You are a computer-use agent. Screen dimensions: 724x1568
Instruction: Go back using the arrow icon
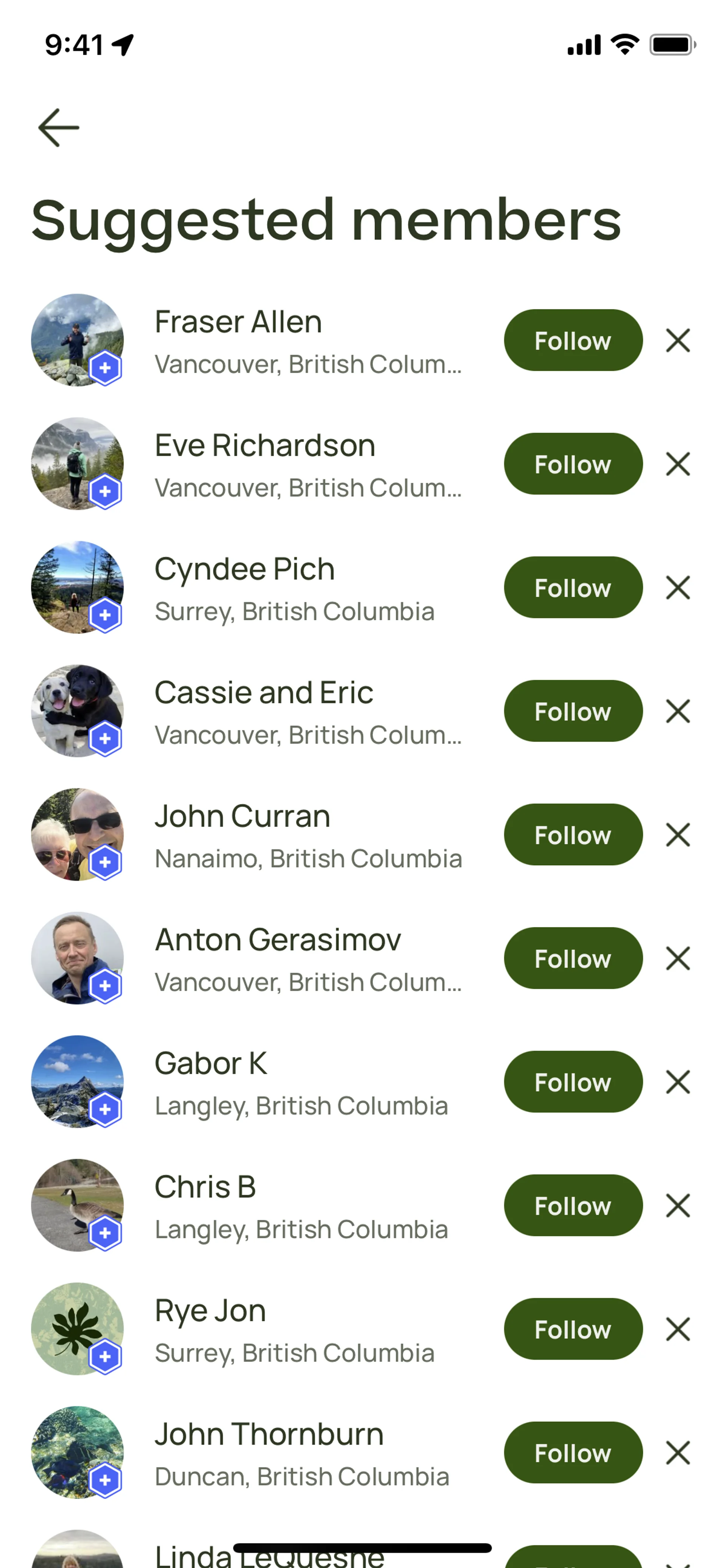pos(58,128)
